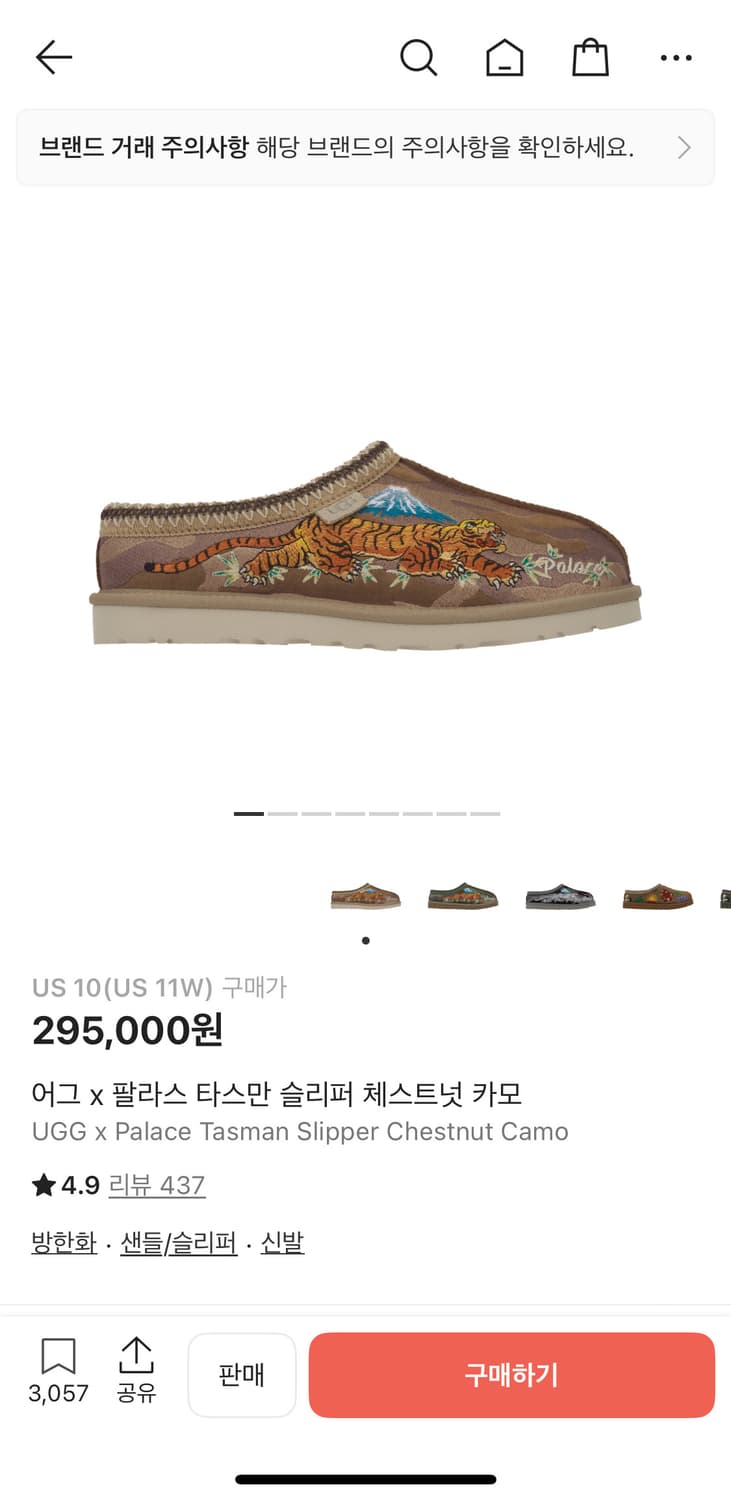Select the green Tasman slipper thumbnail
The height and width of the screenshot is (1500, 731).
[x=463, y=897]
